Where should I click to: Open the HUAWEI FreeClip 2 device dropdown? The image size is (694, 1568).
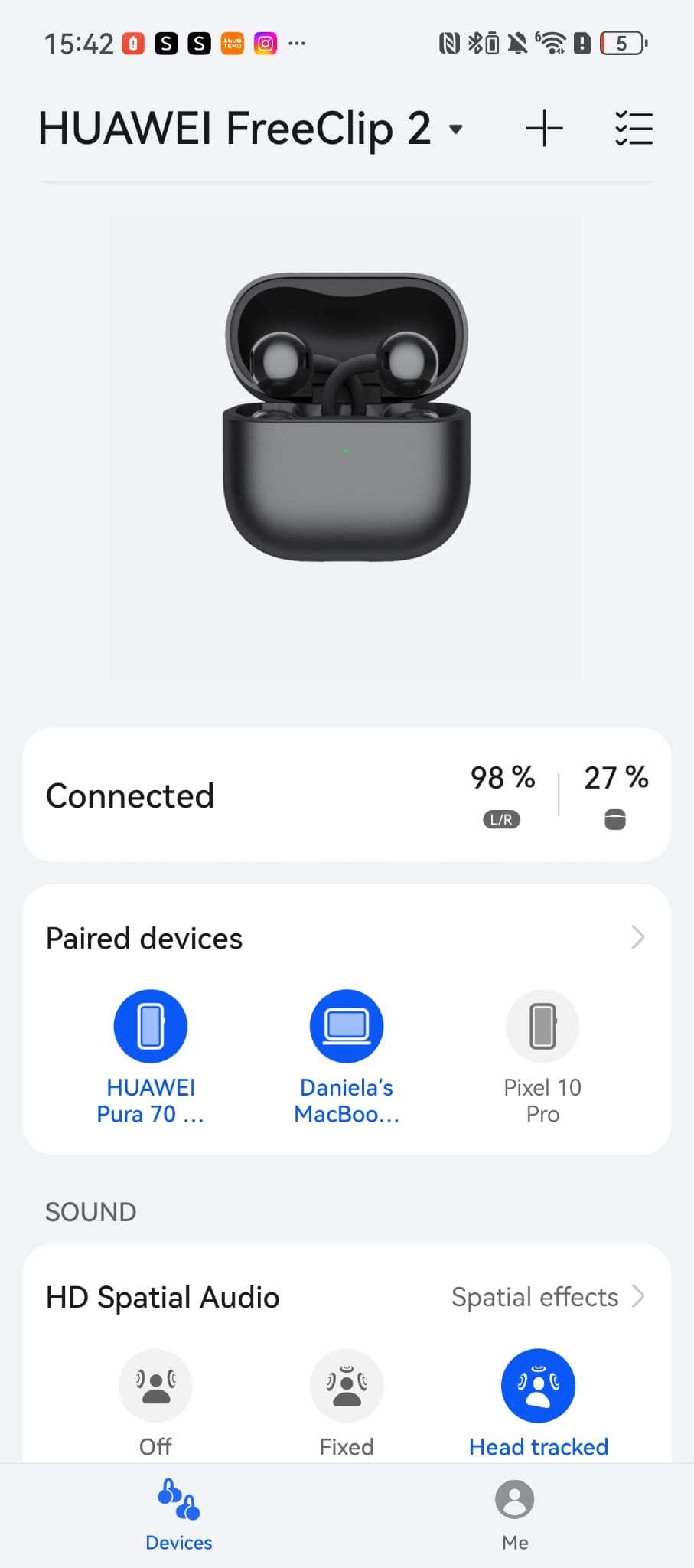pos(456,129)
